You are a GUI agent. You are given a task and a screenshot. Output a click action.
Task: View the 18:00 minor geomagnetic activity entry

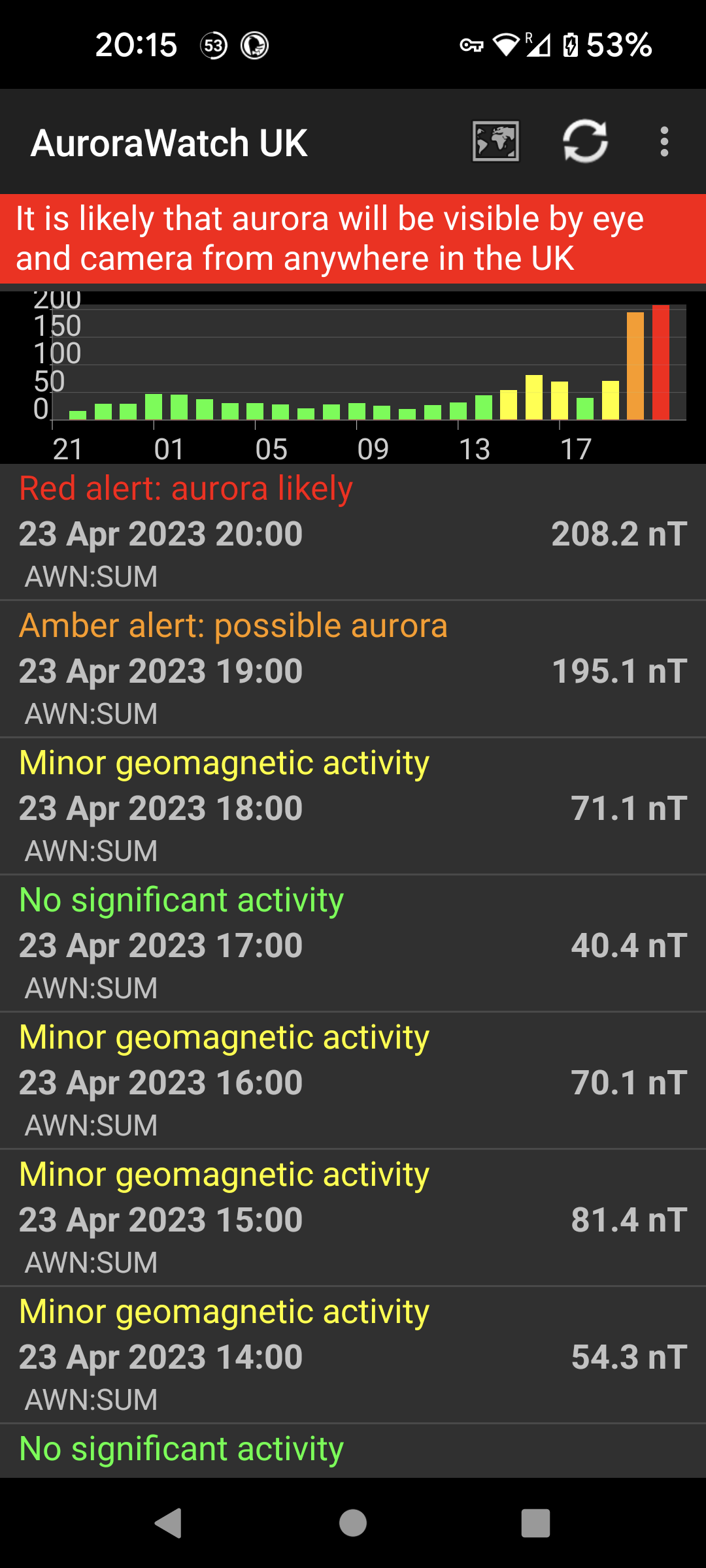(x=353, y=807)
